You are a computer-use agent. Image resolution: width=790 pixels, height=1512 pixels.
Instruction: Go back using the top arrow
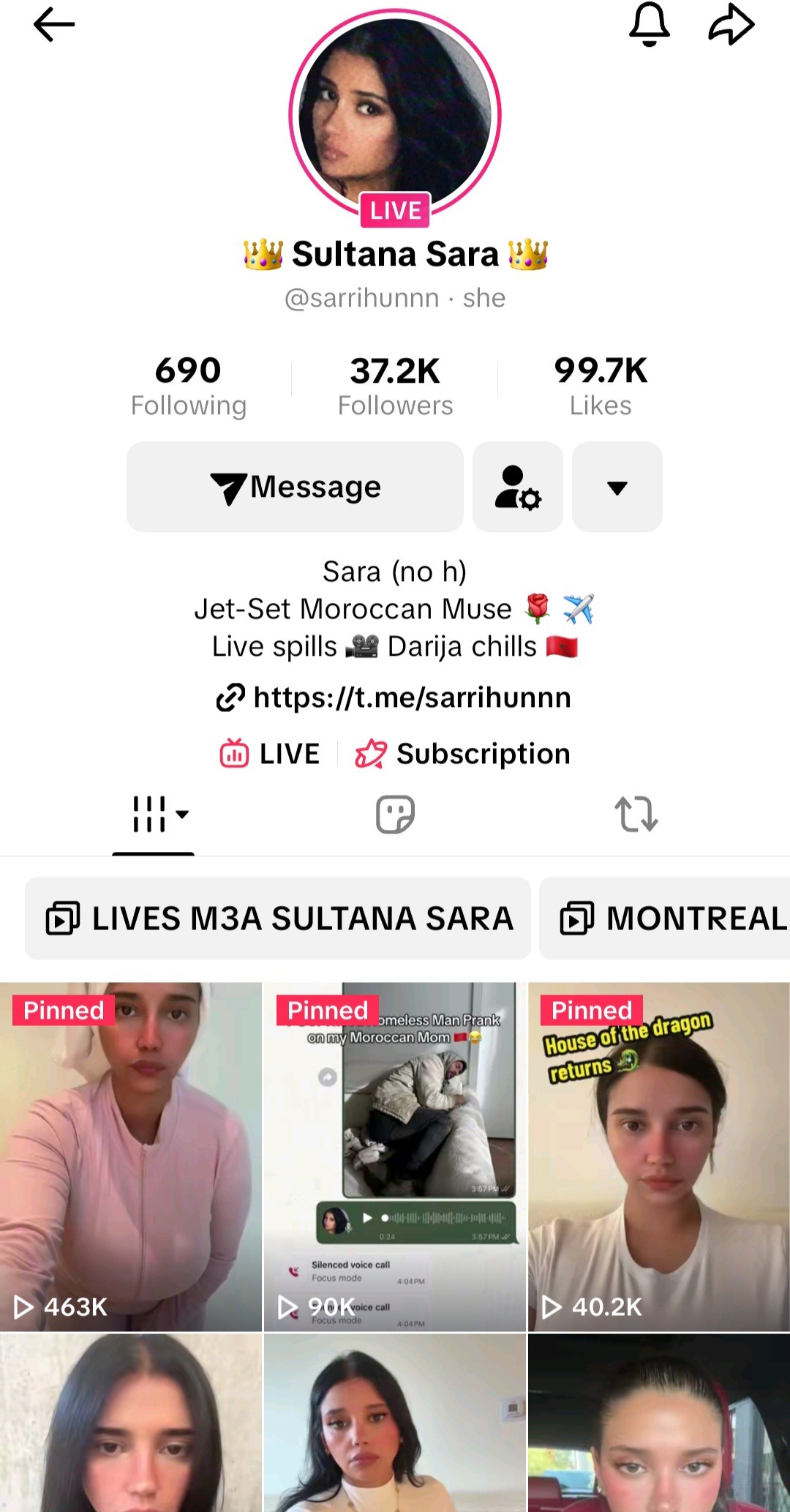point(54,25)
